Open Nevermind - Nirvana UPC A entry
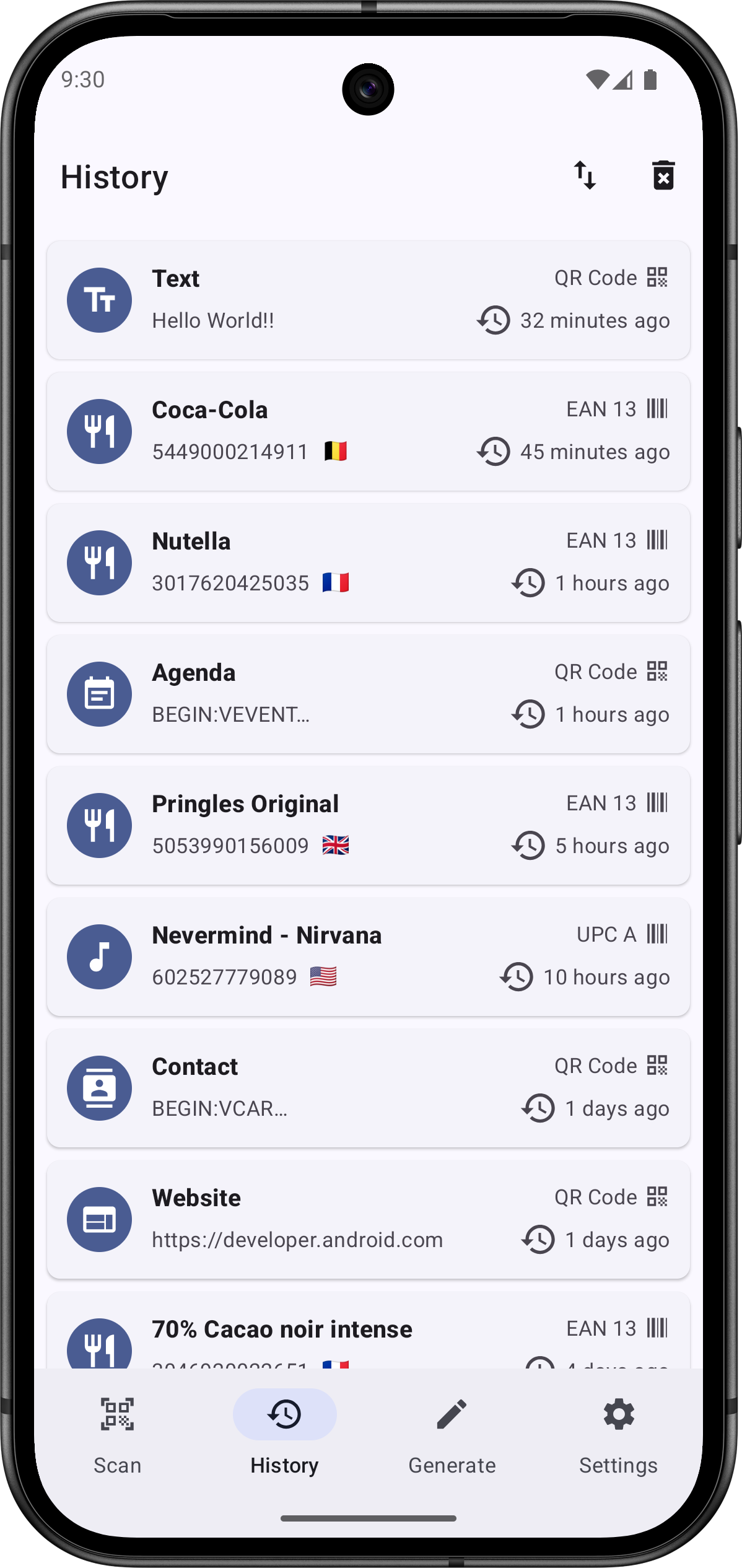 (x=368, y=957)
